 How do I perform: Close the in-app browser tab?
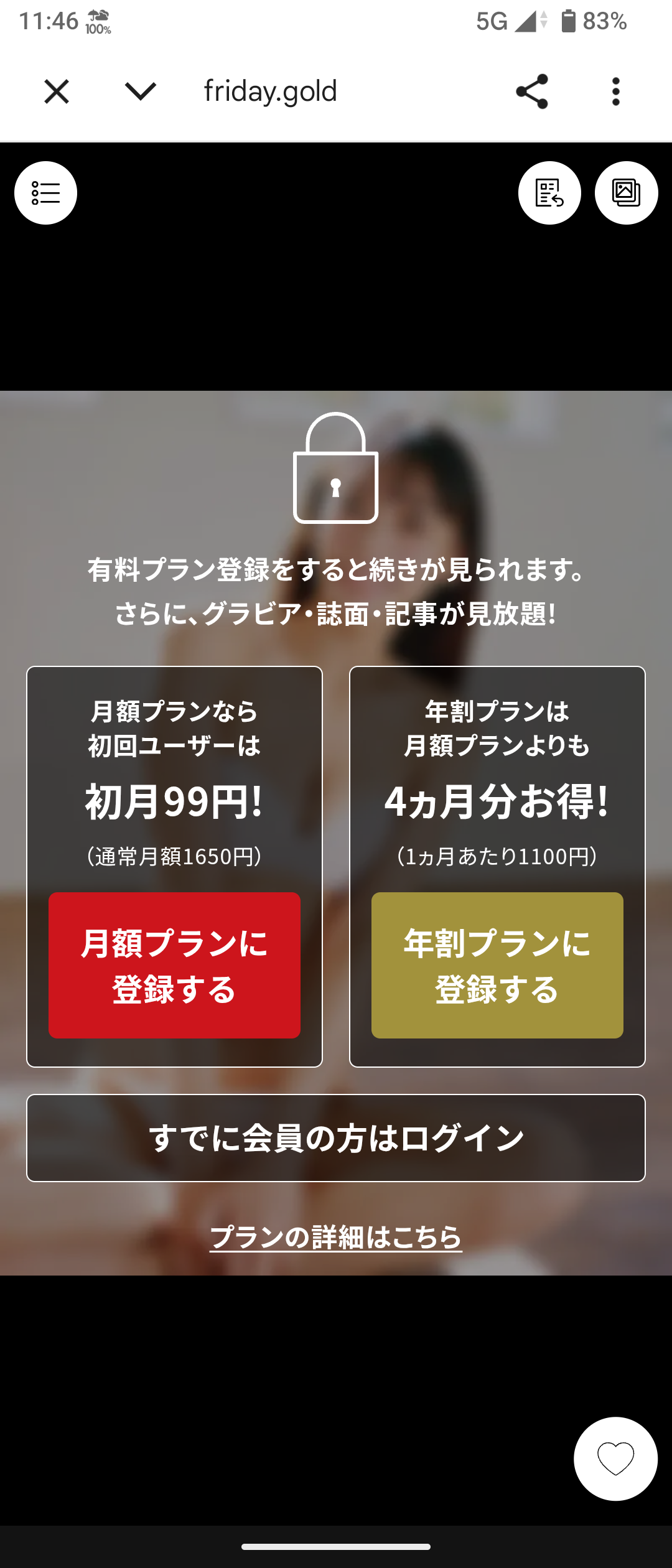pos(56,92)
